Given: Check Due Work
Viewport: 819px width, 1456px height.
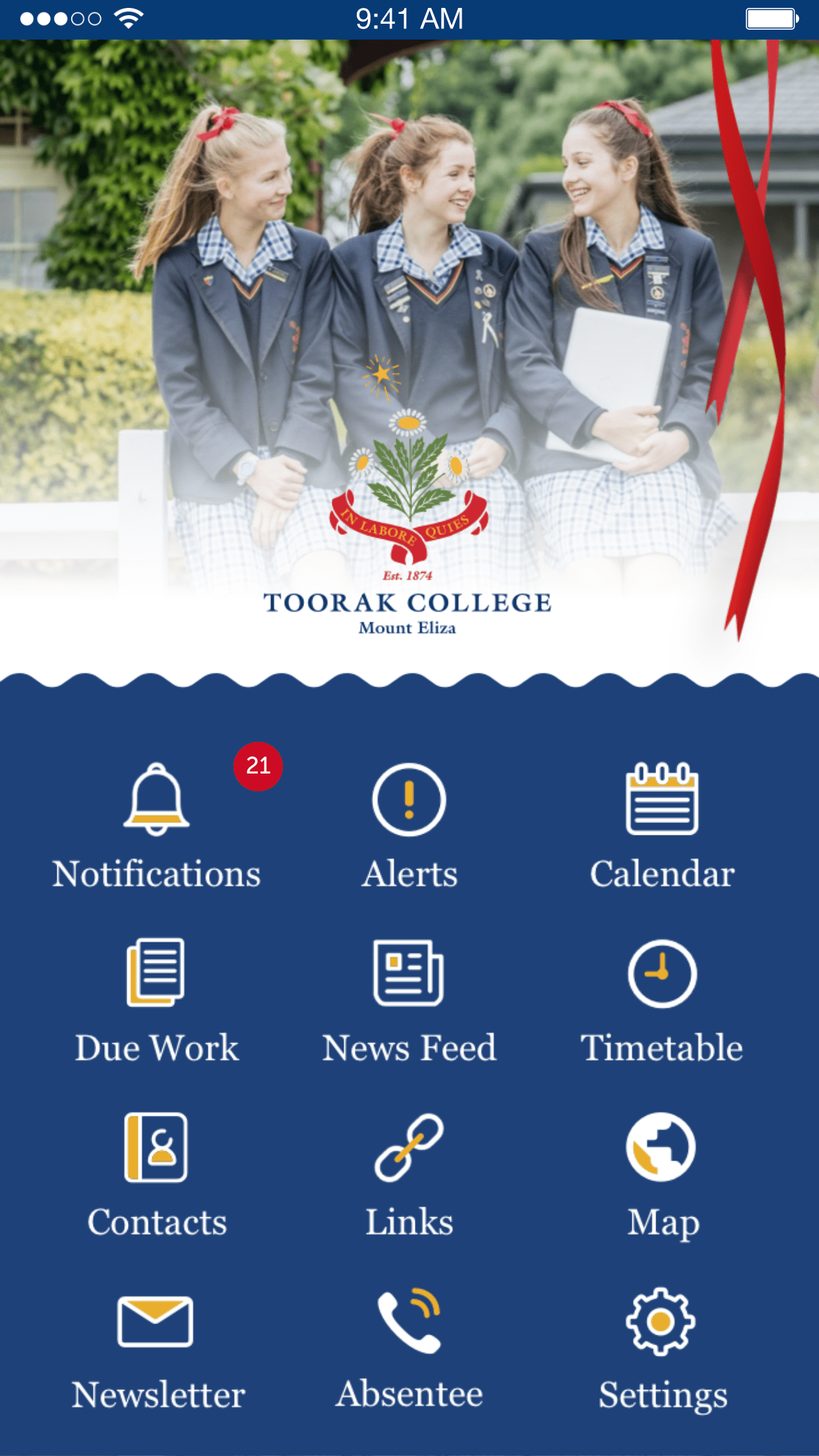Looking at the screenshot, I should (156, 1000).
